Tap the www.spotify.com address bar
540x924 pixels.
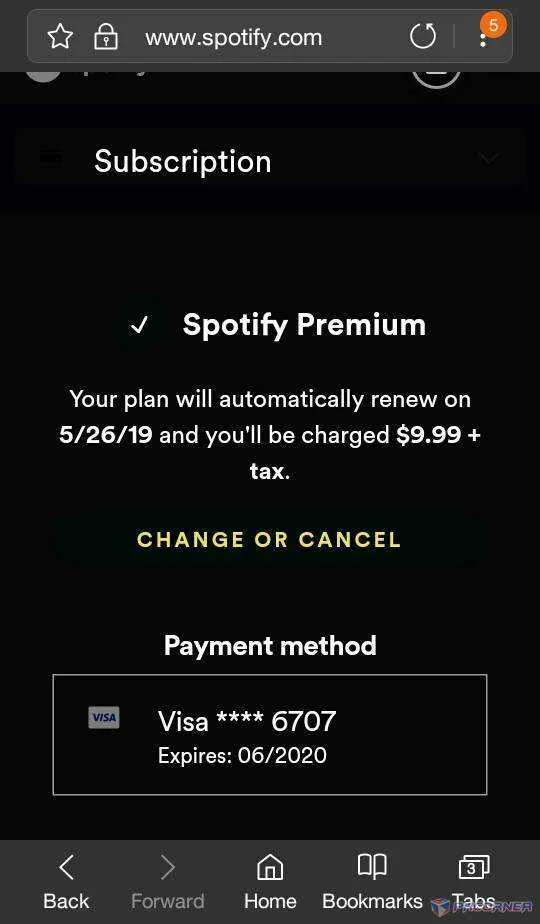233,38
